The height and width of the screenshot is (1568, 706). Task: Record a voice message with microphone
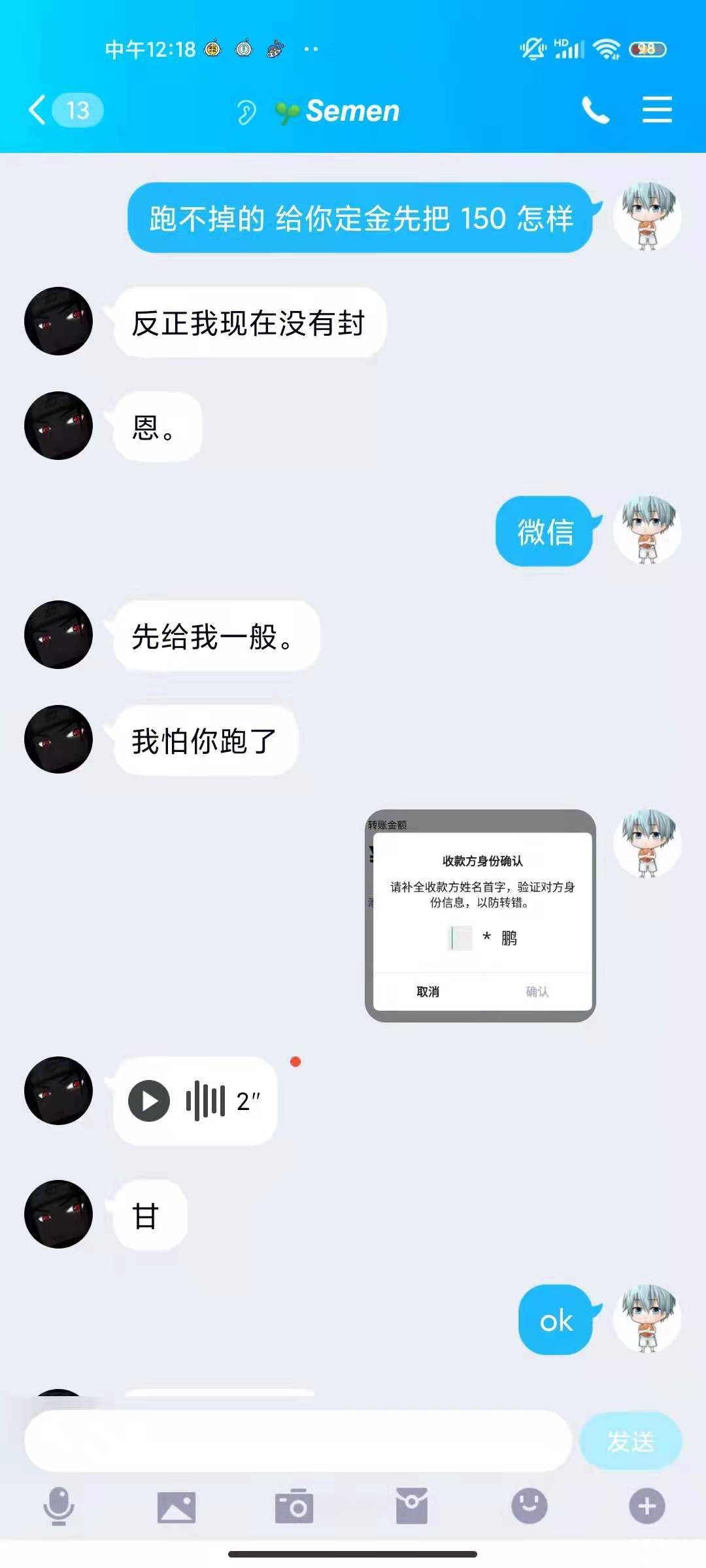59,1506
